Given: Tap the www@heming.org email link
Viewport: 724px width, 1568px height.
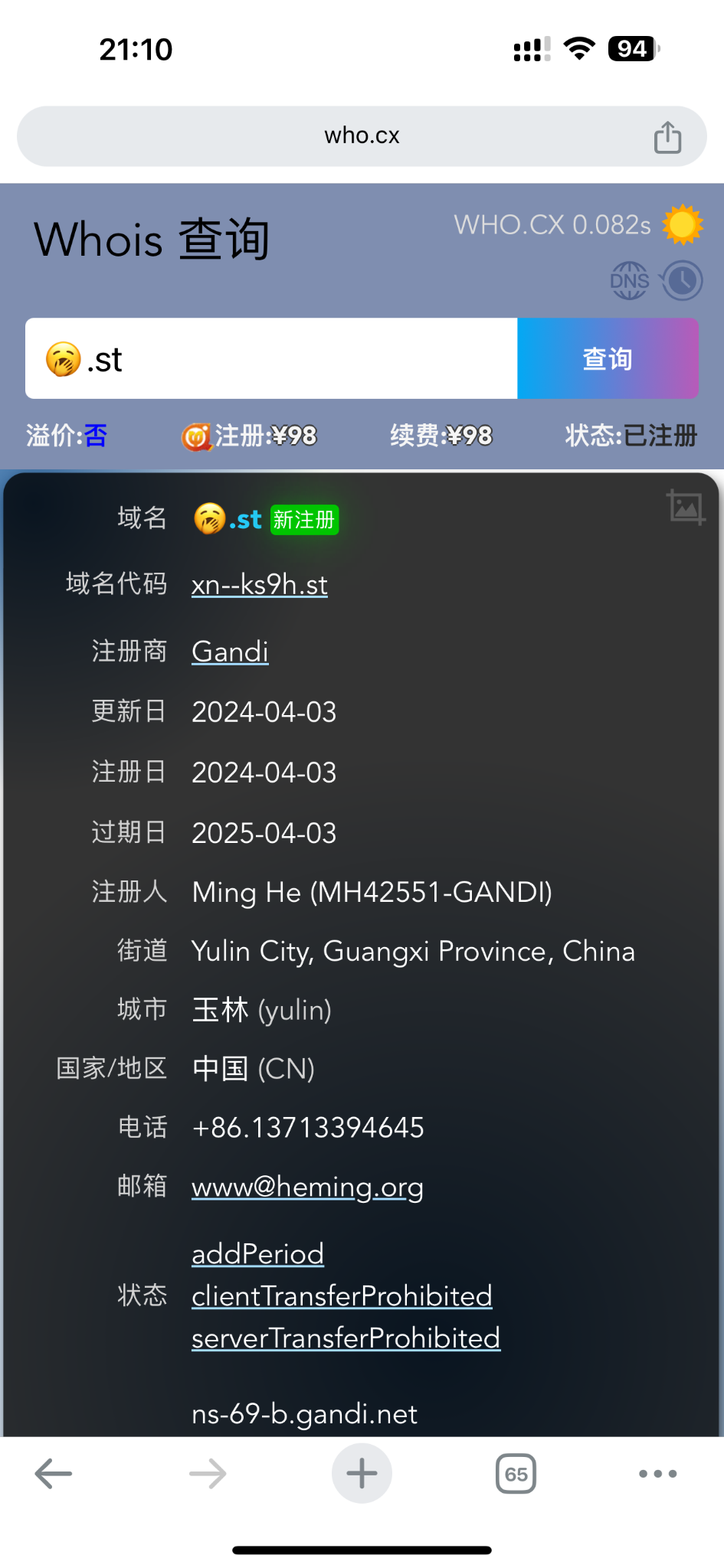Looking at the screenshot, I should tap(307, 1187).
